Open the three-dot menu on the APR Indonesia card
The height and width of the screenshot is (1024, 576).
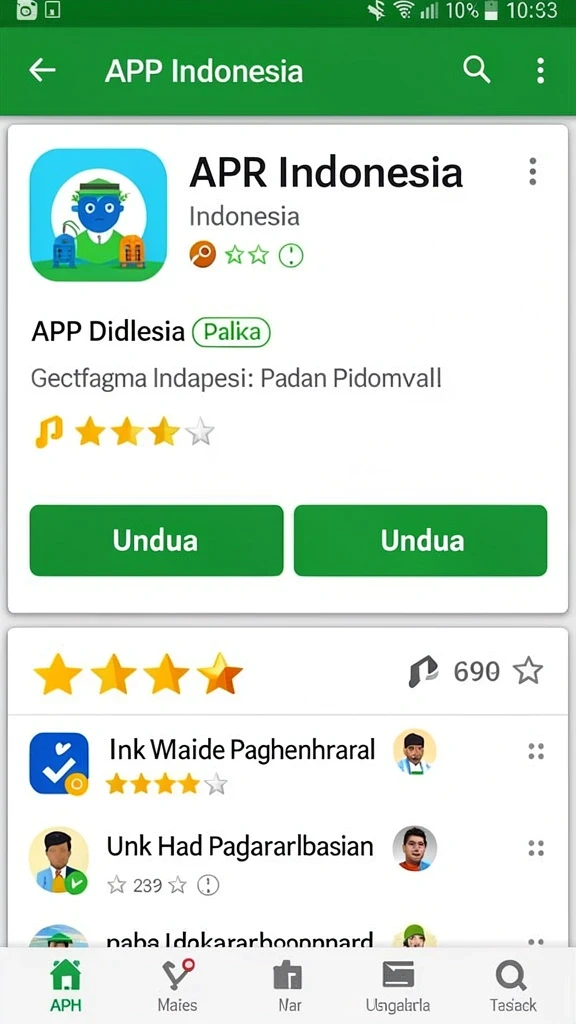pos(533,171)
